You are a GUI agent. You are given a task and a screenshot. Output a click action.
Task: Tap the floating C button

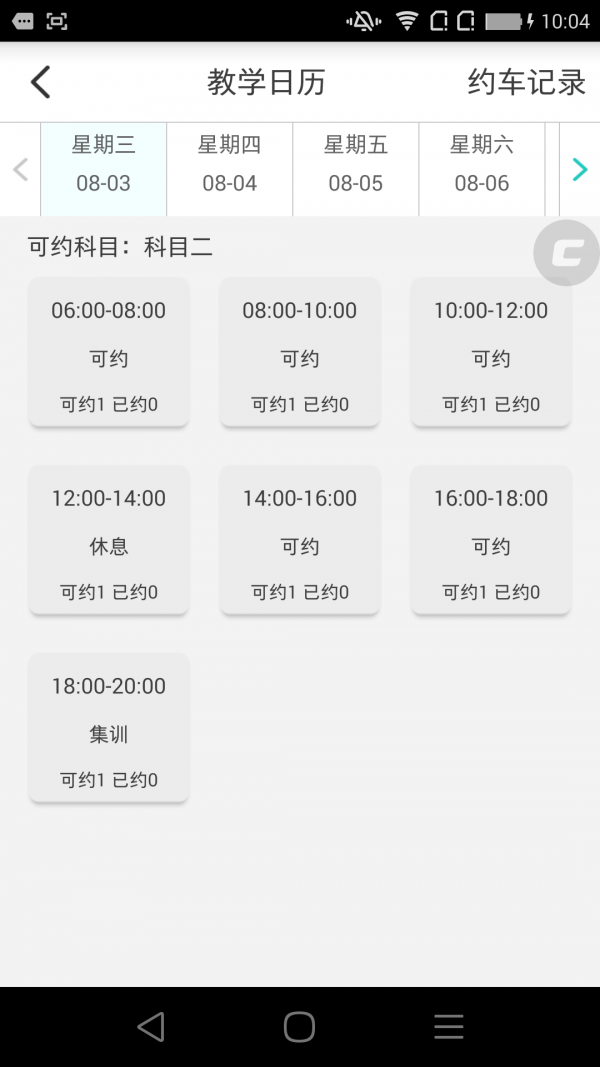click(x=566, y=253)
